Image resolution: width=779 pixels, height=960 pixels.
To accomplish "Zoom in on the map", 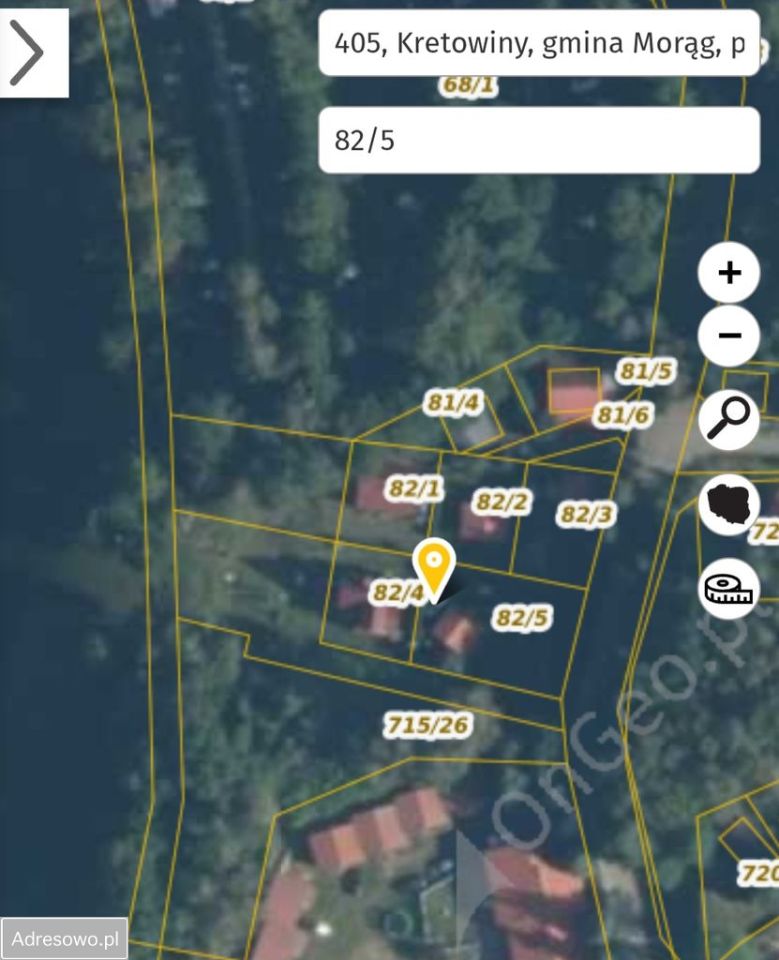I will 729,272.
